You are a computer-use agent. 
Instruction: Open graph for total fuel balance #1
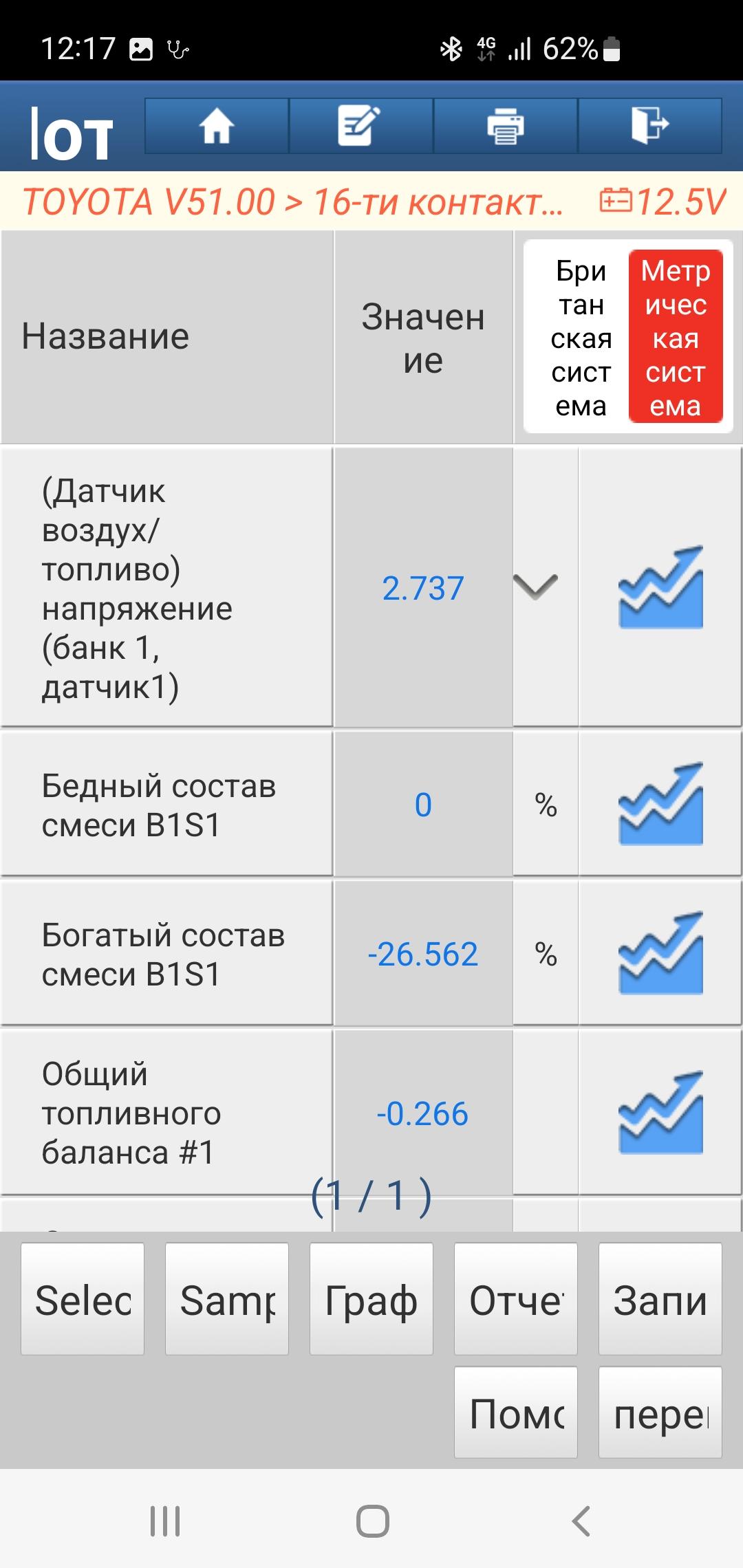(660, 1112)
